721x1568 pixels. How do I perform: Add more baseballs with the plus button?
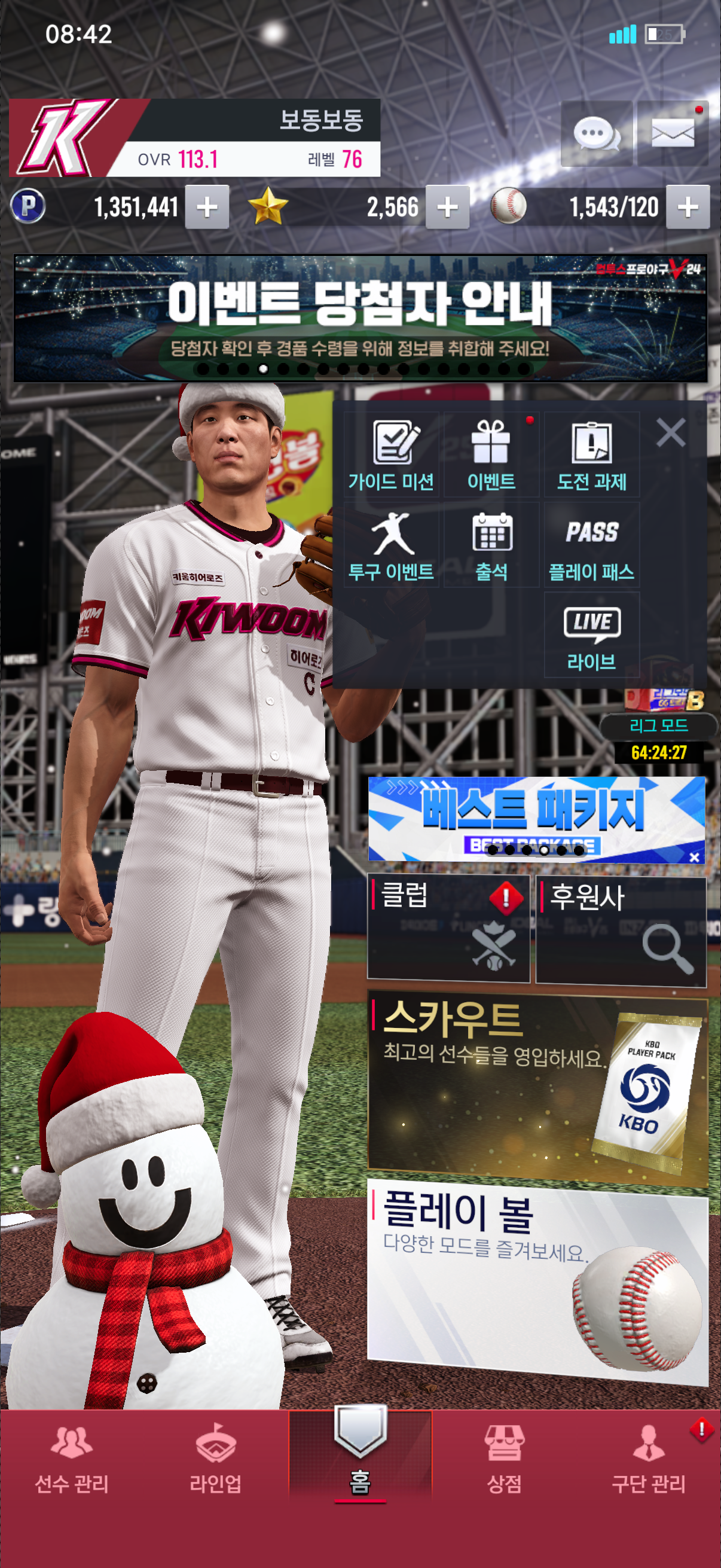pos(688,208)
